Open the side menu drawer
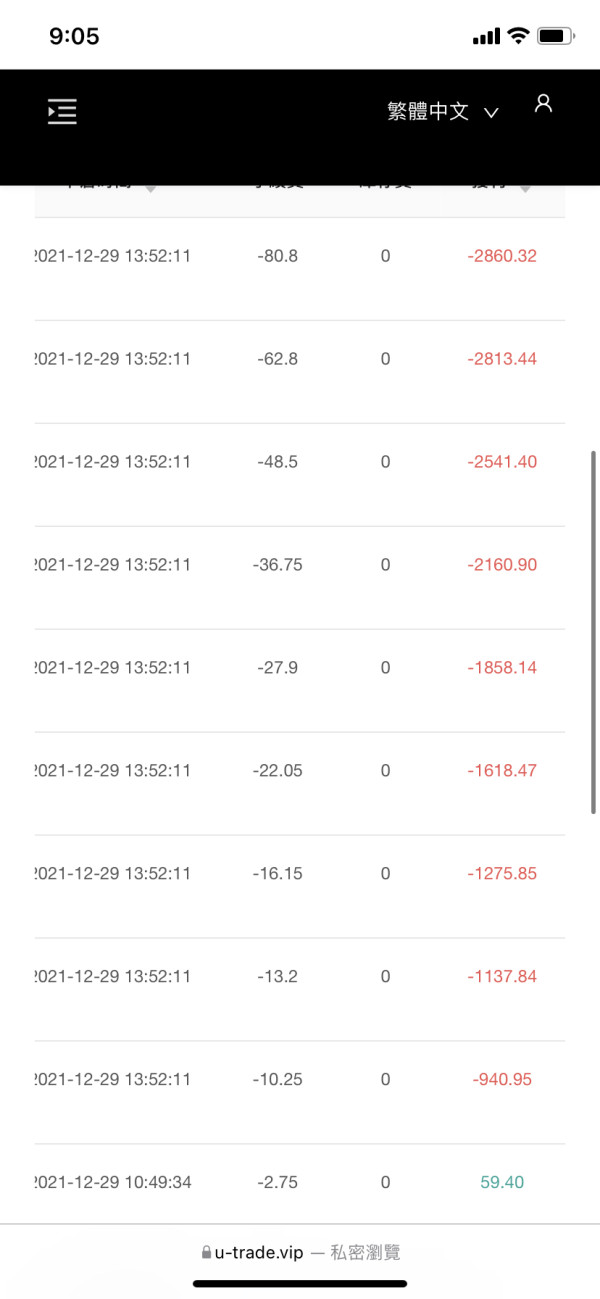This screenshot has height=1299, width=600. (x=62, y=112)
